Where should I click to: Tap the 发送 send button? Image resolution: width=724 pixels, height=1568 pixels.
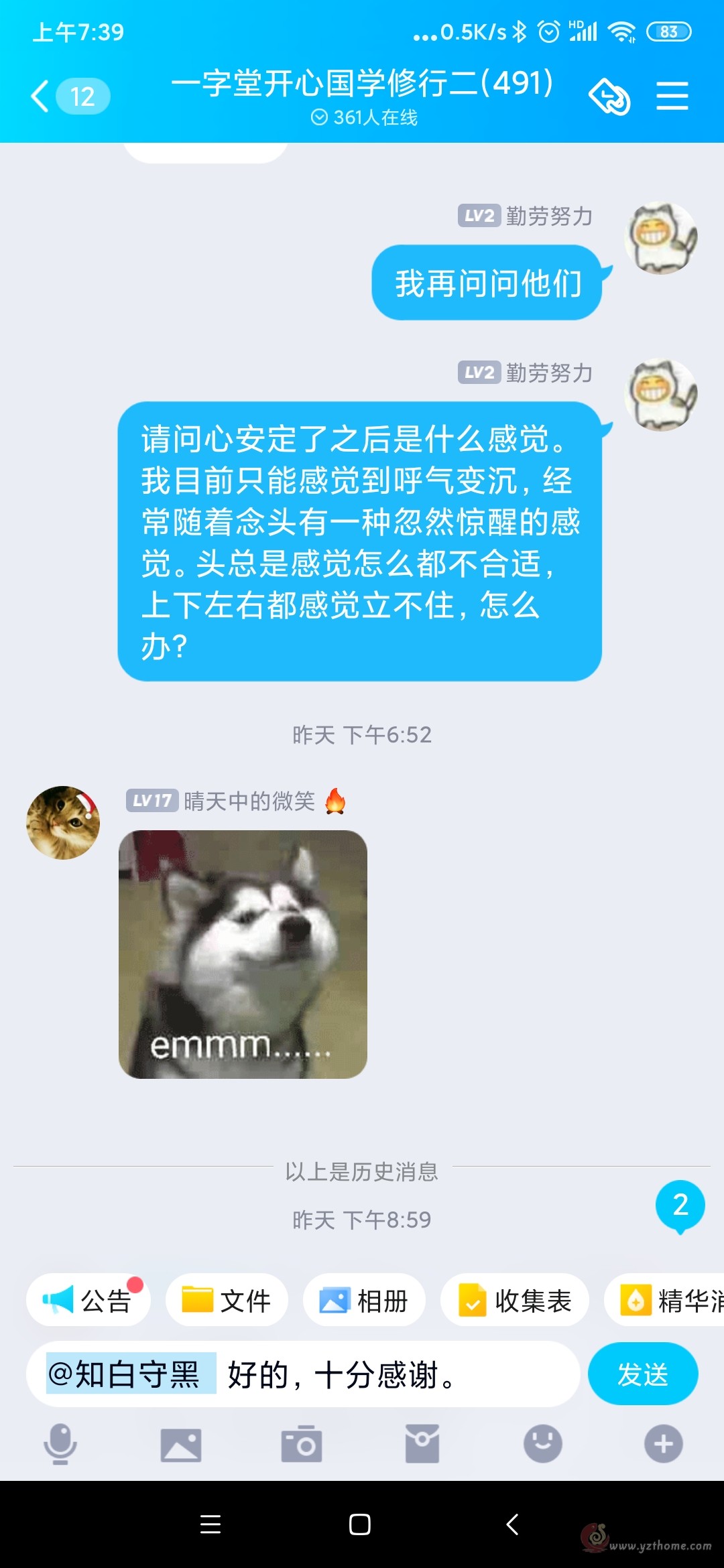pos(643,1374)
